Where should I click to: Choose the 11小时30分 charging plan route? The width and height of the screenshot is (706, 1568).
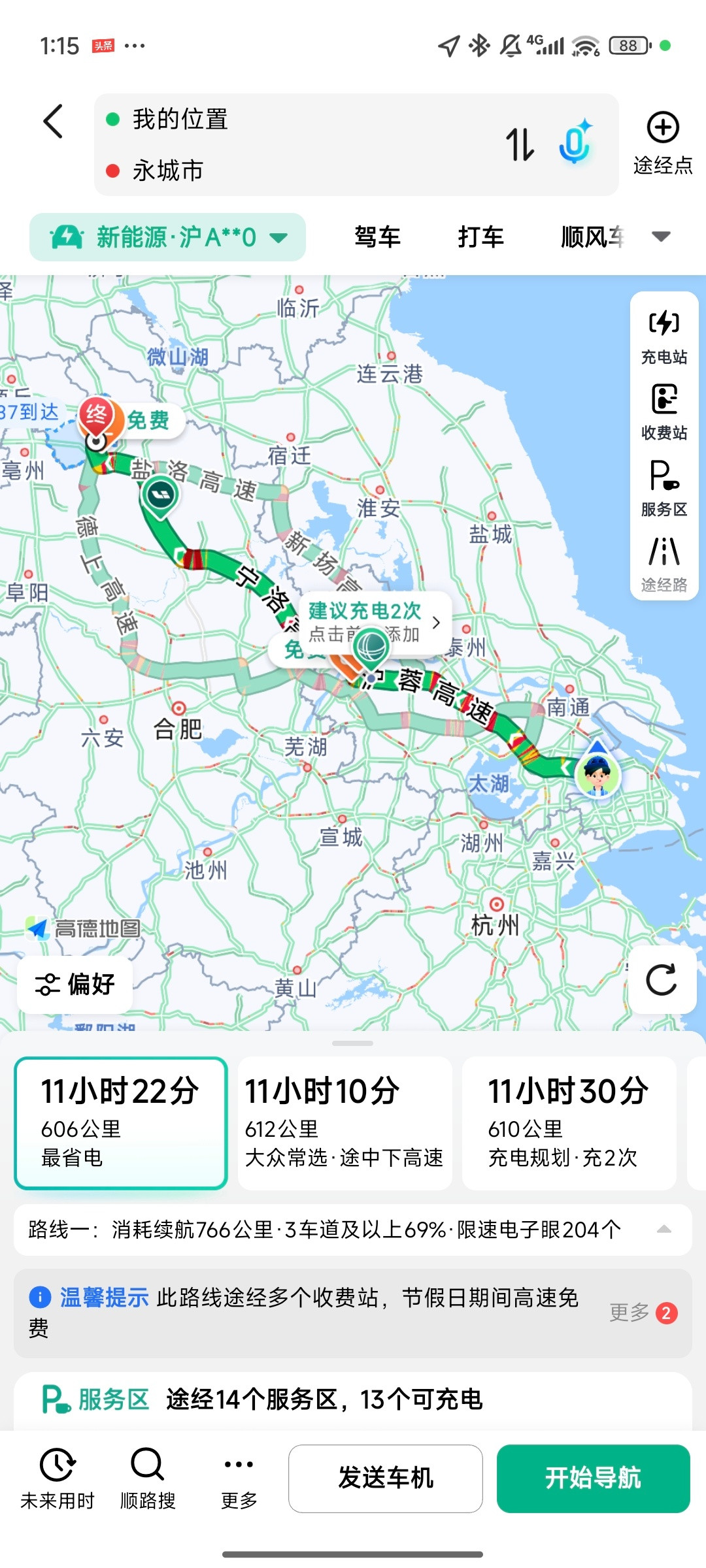(x=569, y=1123)
